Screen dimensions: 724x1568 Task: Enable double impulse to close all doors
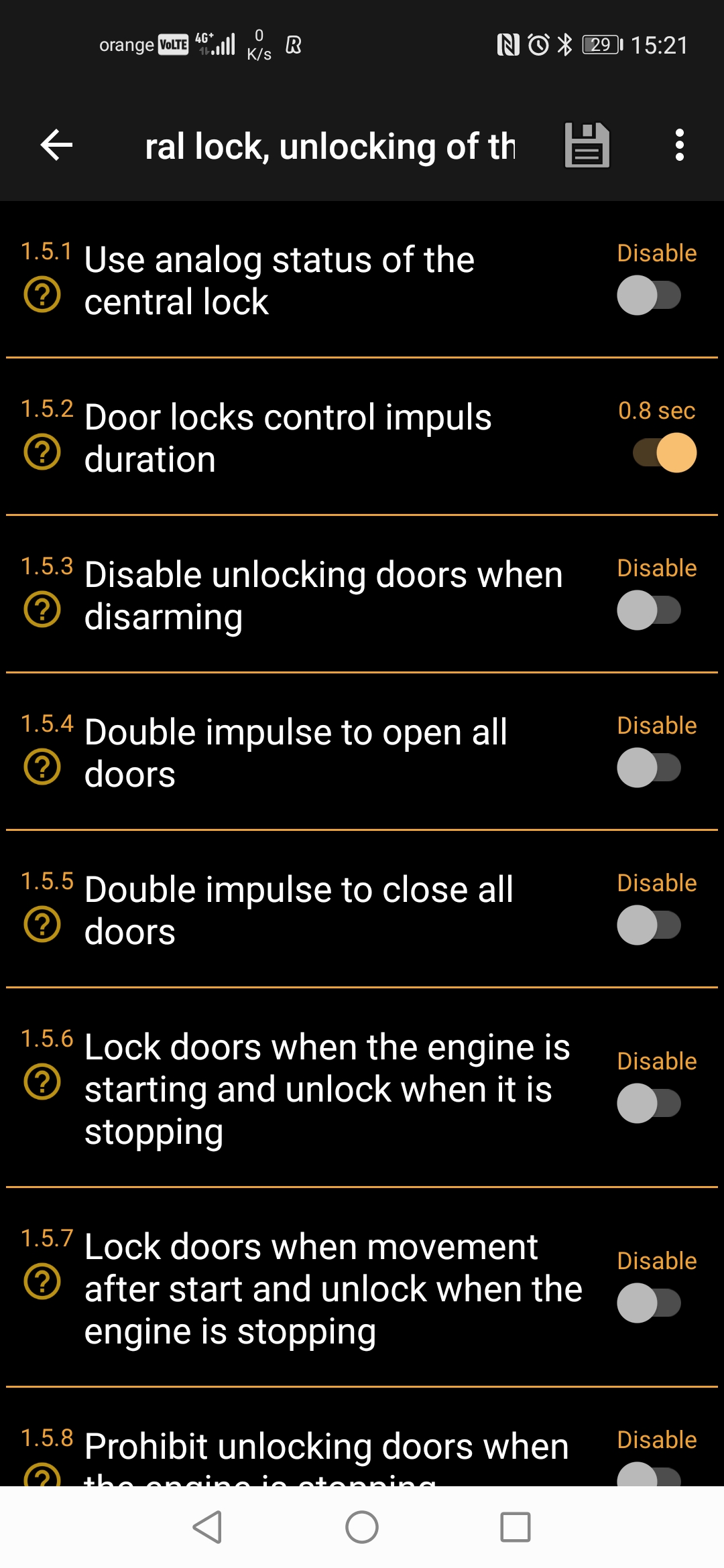click(x=649, y=925)
